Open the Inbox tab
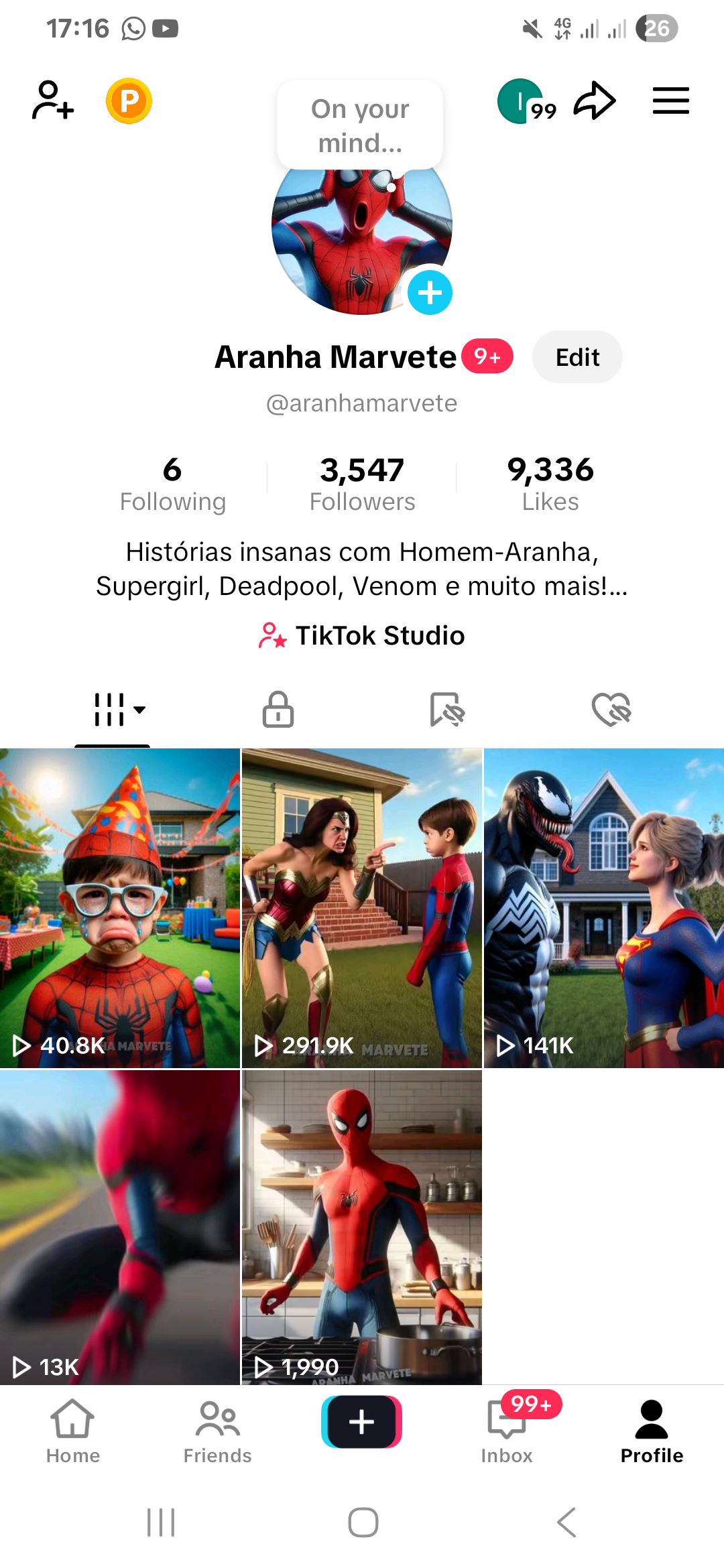Screen dimensions: 724x1568 point(507,1430)
